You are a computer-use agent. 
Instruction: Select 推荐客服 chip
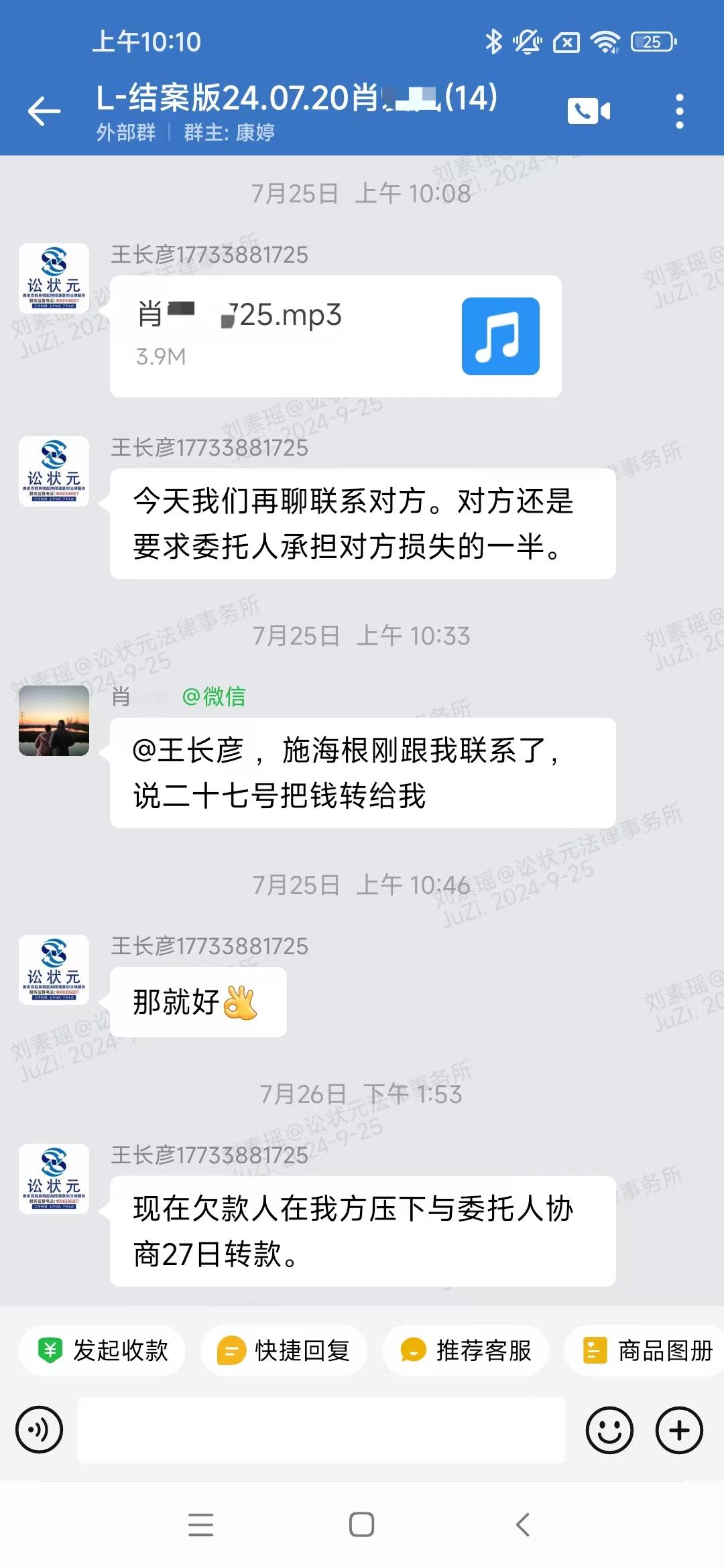click(466, 1350)
